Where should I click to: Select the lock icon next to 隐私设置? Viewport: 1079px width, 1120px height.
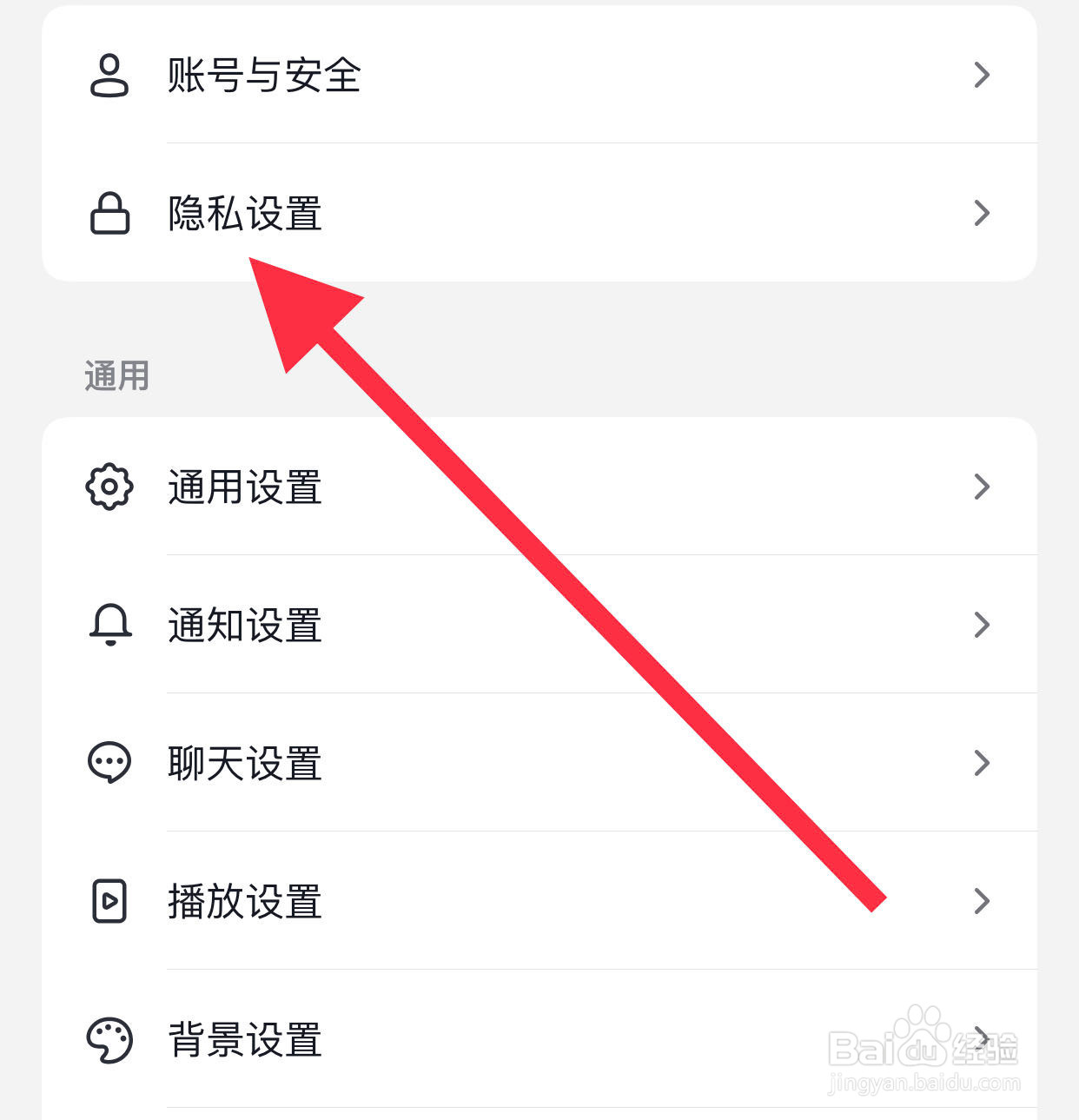point(109,212)
